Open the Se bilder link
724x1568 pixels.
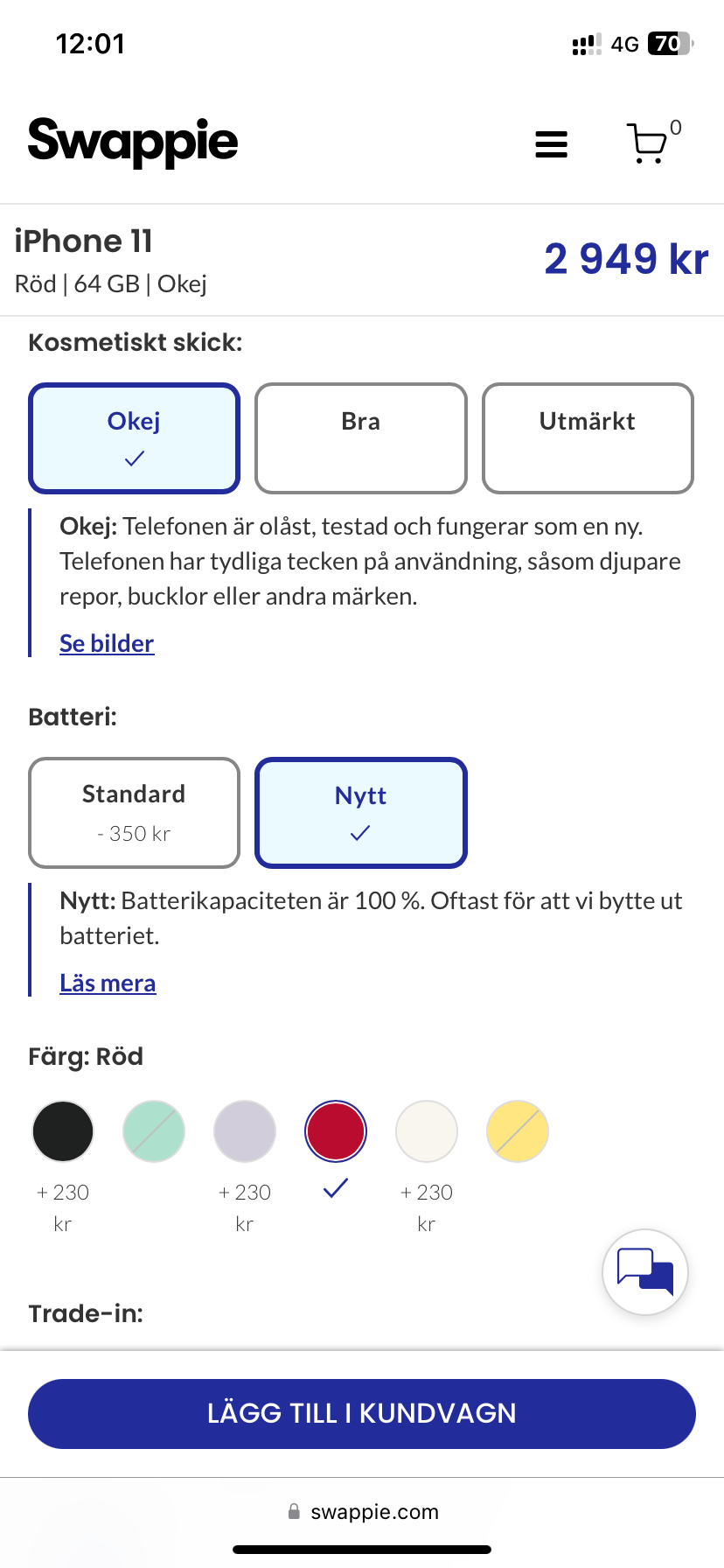[107, 643]
